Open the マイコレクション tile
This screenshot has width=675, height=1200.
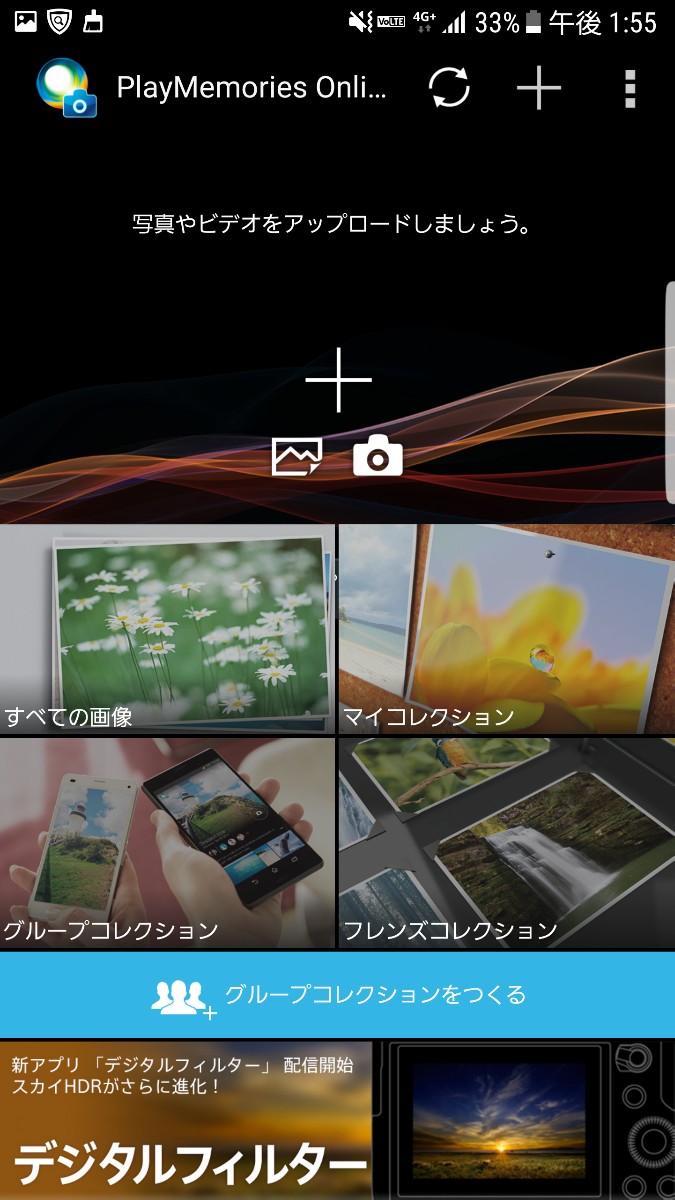tap(507, 629)
